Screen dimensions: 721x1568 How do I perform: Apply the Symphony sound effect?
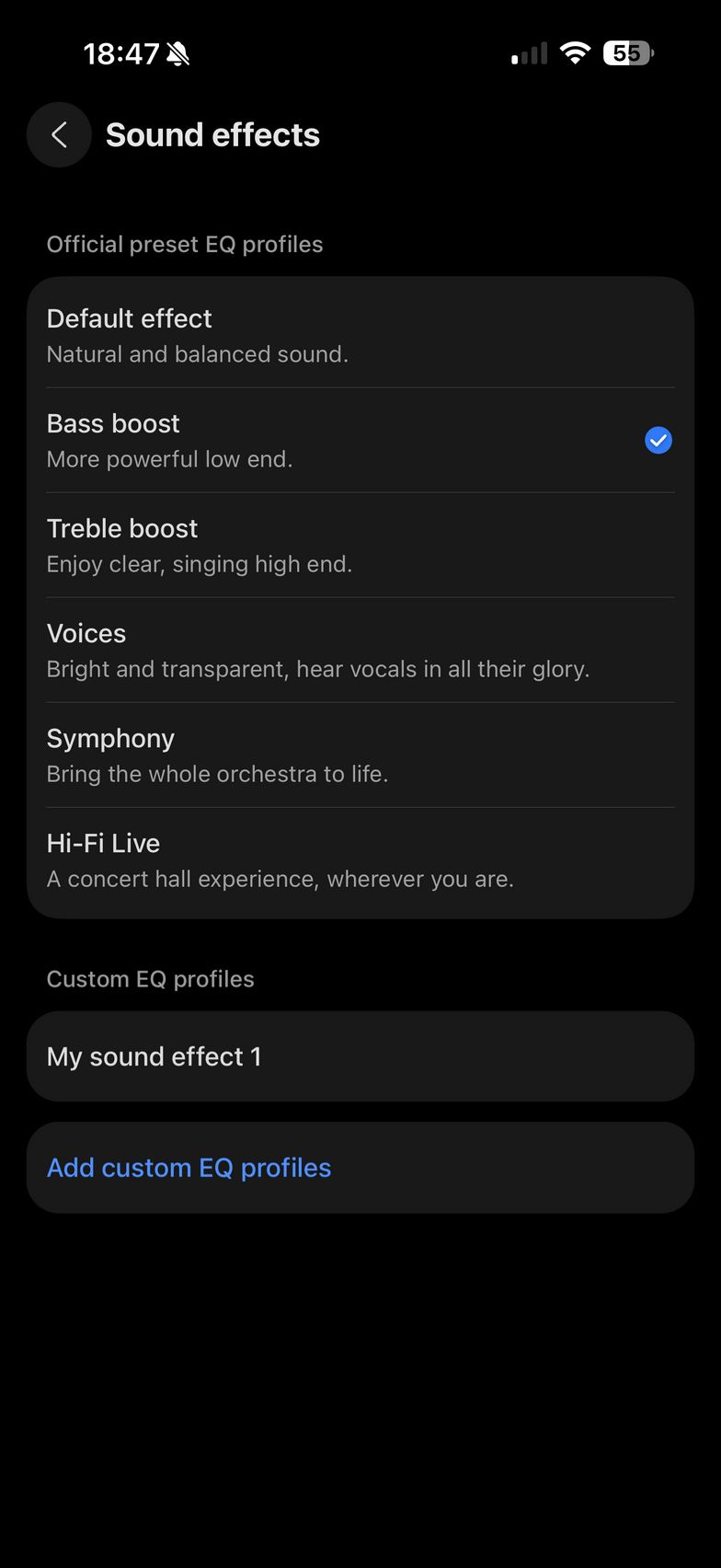(x=360, y=755)
